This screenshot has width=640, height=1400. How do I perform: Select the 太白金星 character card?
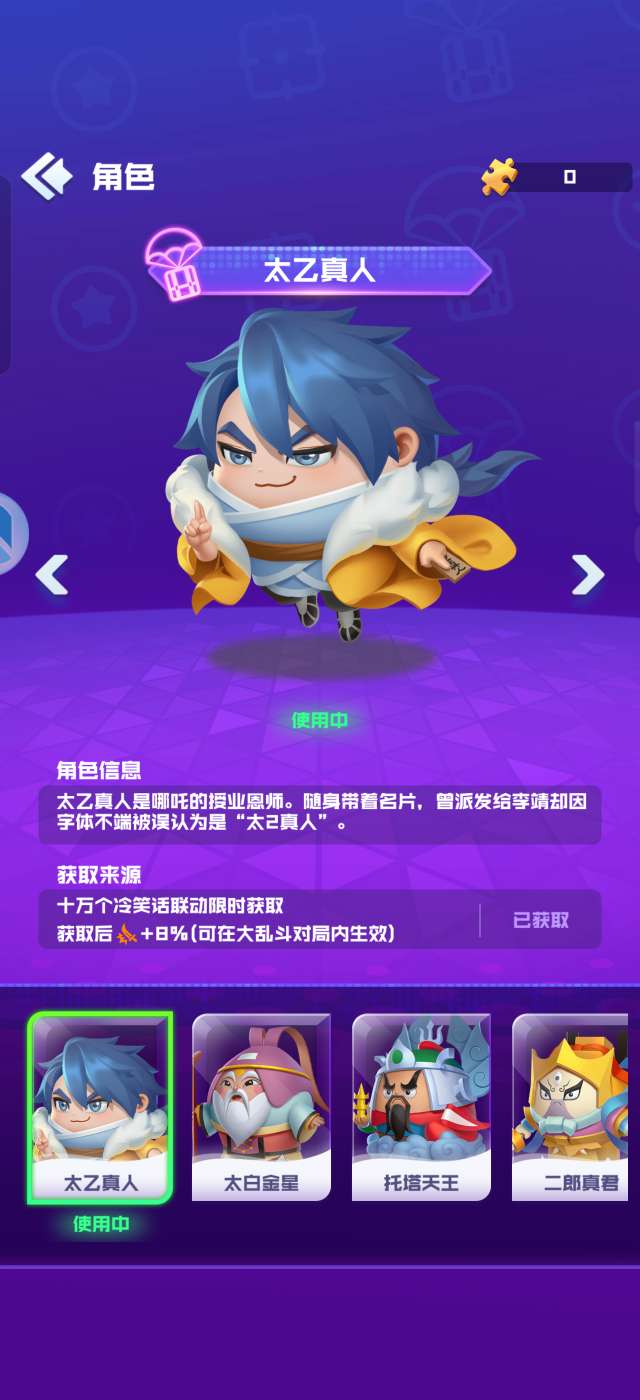261,1107
